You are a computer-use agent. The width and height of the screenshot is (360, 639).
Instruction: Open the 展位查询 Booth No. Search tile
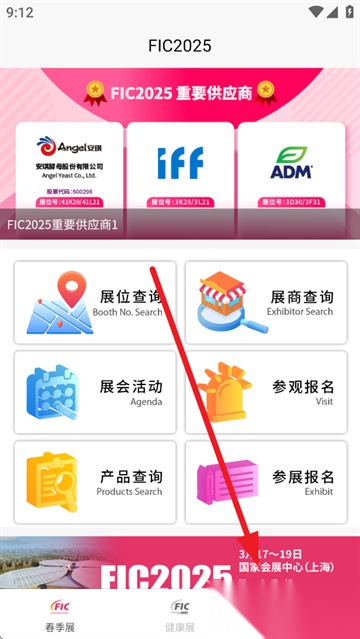pyautogui.click(x=95, y=302)
